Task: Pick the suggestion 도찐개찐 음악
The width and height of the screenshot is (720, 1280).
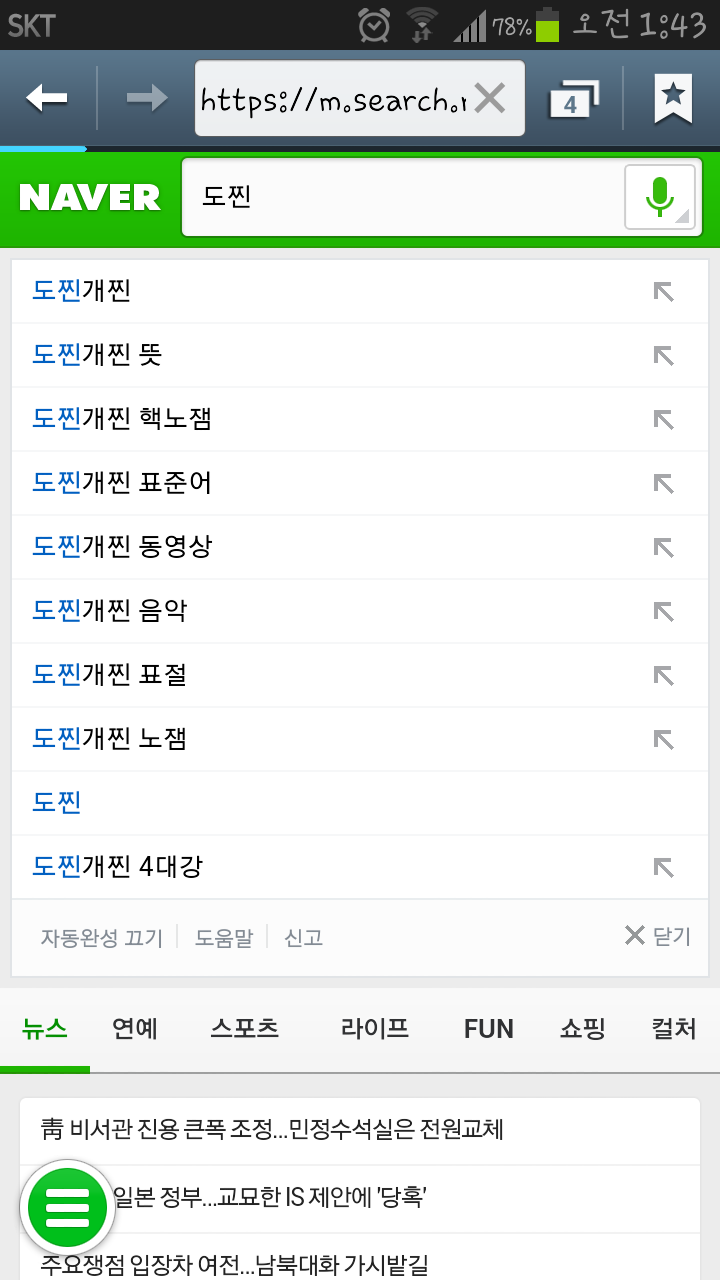Action: (x=110, y=611)
